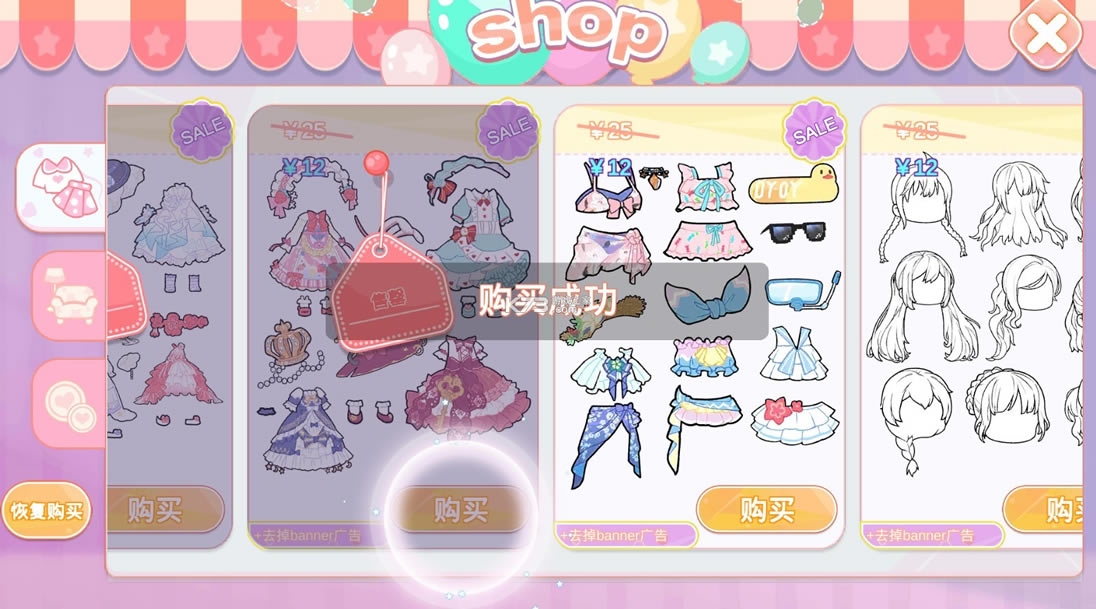
Task: Buy the swimsuit outfit pack
Action: point(766,509)
